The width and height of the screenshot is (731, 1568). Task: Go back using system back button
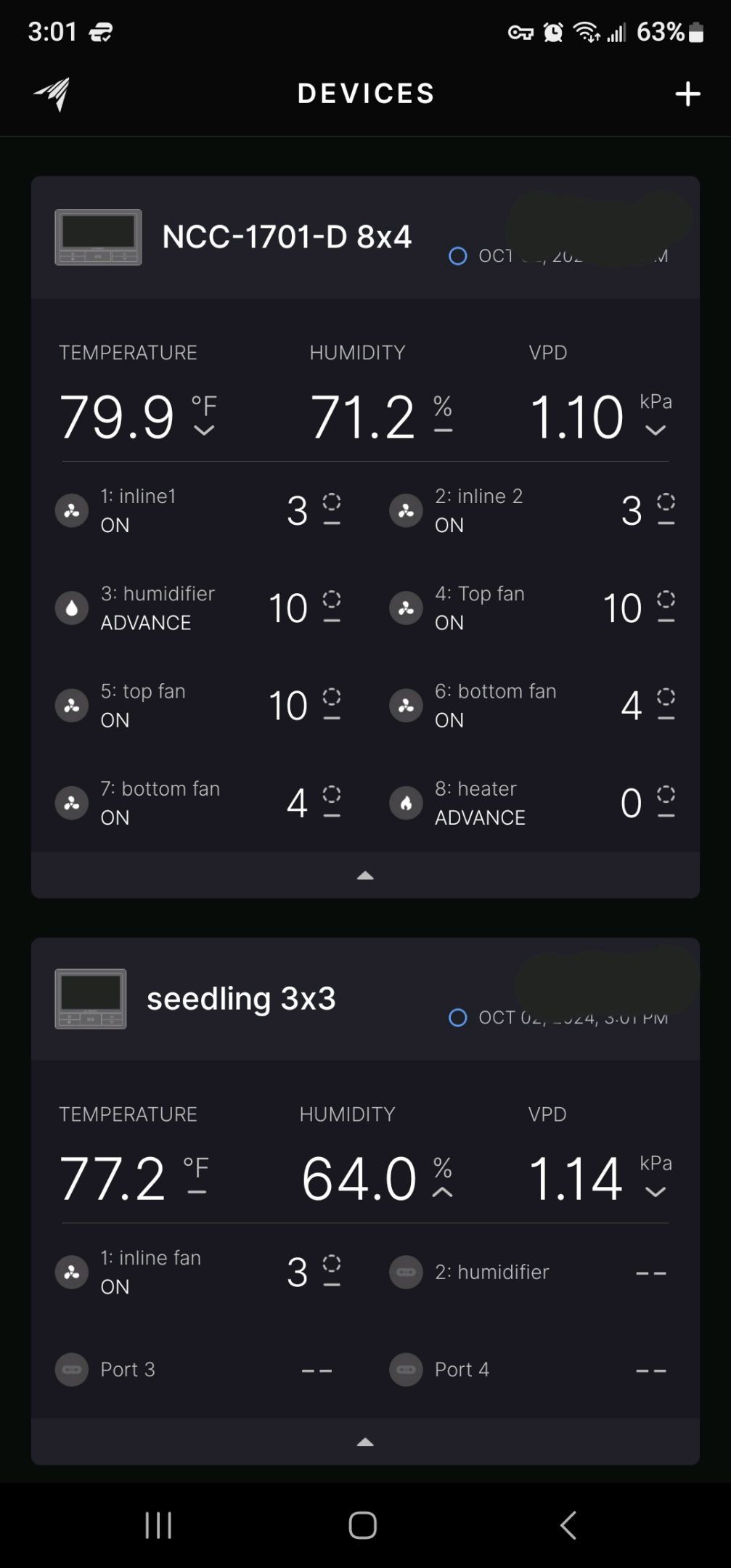point(568,1525)
